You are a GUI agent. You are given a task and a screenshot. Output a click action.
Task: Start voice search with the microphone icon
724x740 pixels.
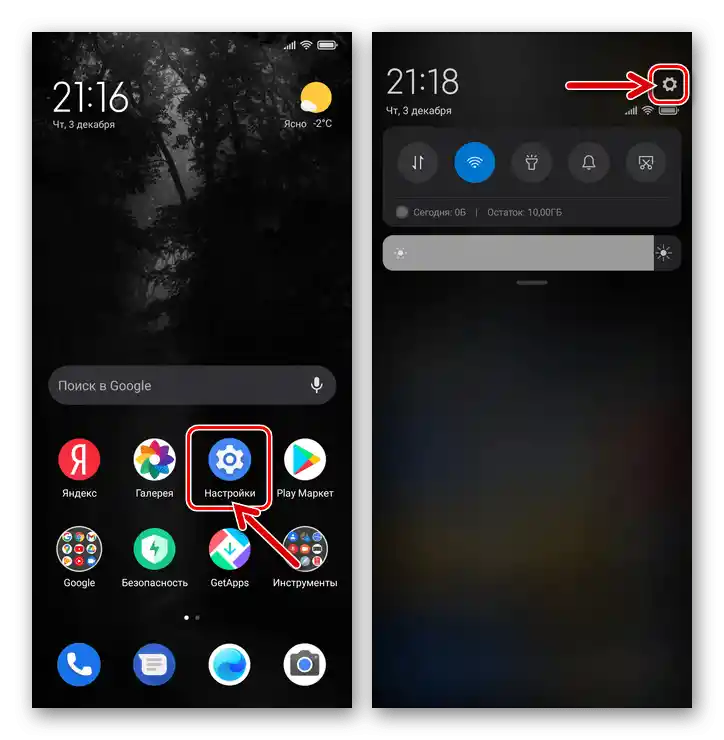pyautogui.click(x=316, y=385)
